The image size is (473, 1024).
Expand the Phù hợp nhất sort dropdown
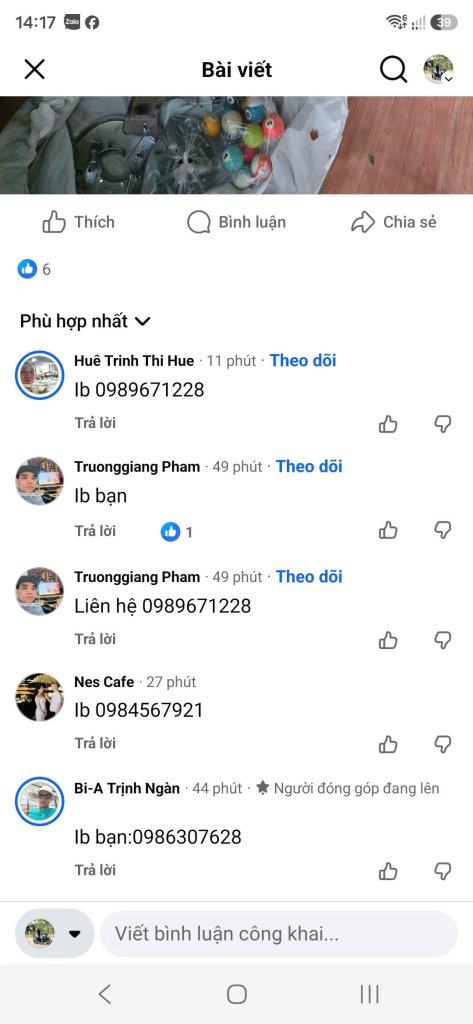[86, 321]
